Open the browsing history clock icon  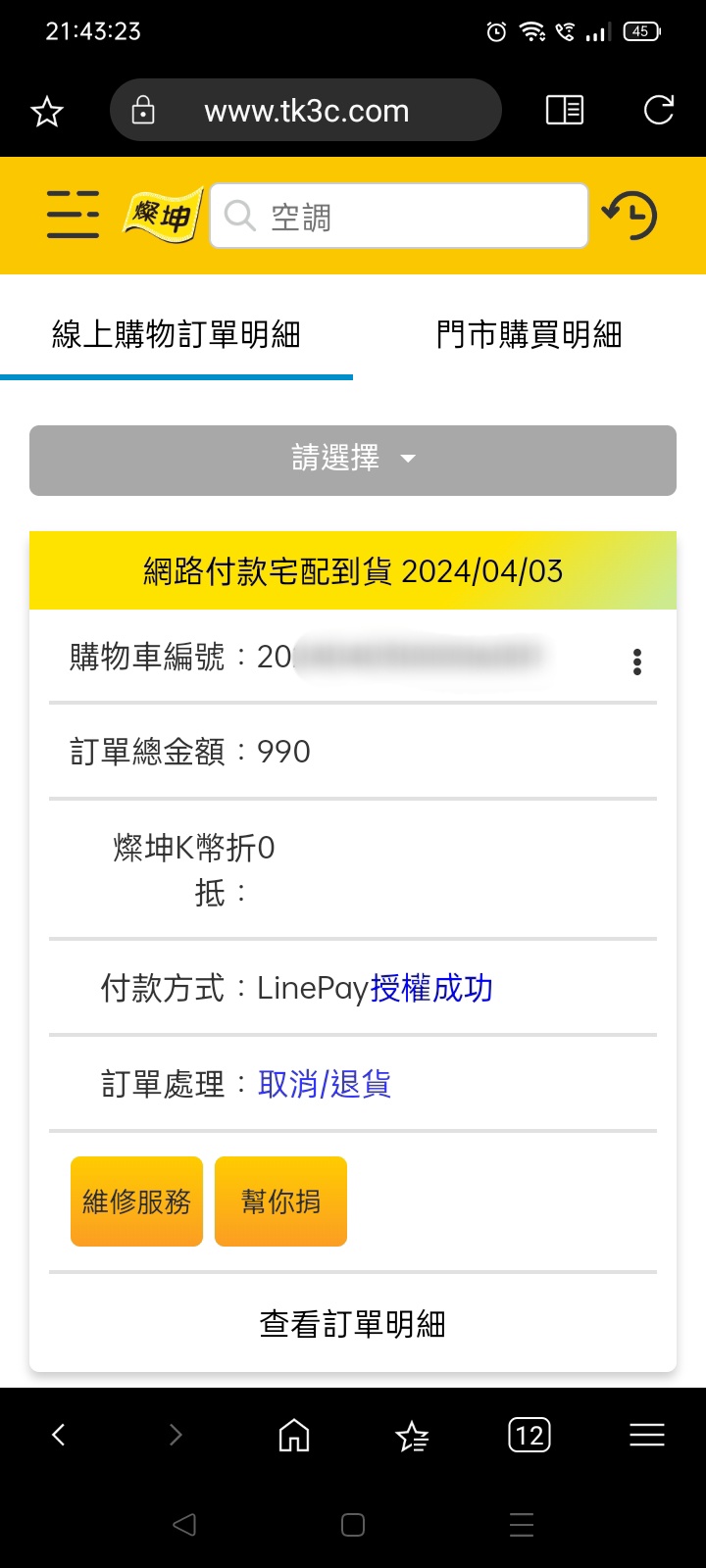(630, 215)
